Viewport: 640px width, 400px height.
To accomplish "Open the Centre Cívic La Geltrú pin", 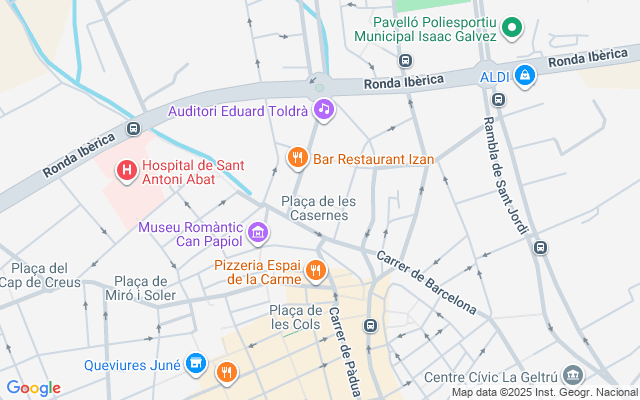I will 572,376.
